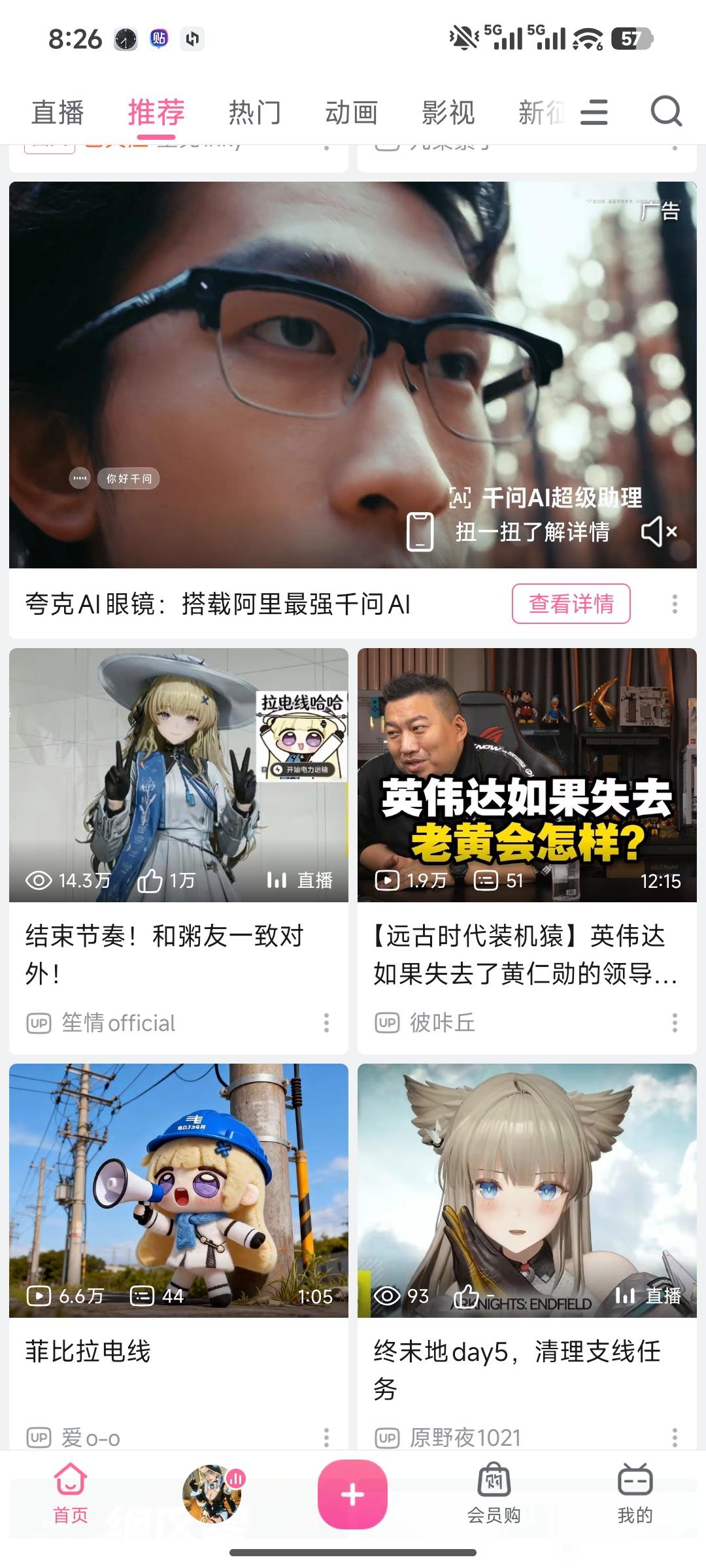Tap 查看详情 on the 夸克AI眼镜 ad
The width and height of the screenshot is (706, 1568).
click(x=571, y=604)
